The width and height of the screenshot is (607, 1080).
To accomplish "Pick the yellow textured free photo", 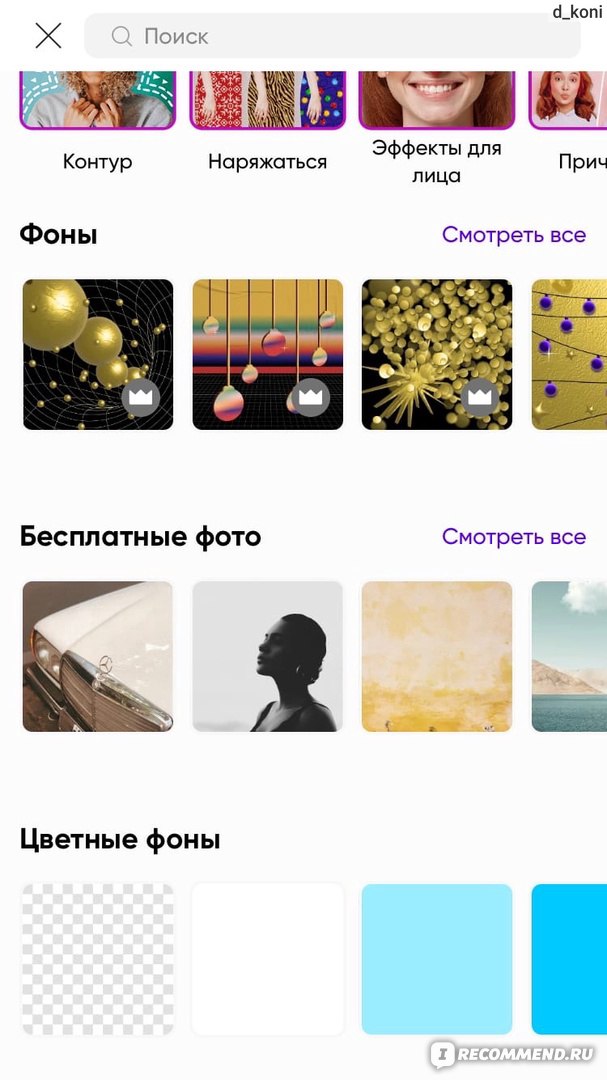I will 437,656.
